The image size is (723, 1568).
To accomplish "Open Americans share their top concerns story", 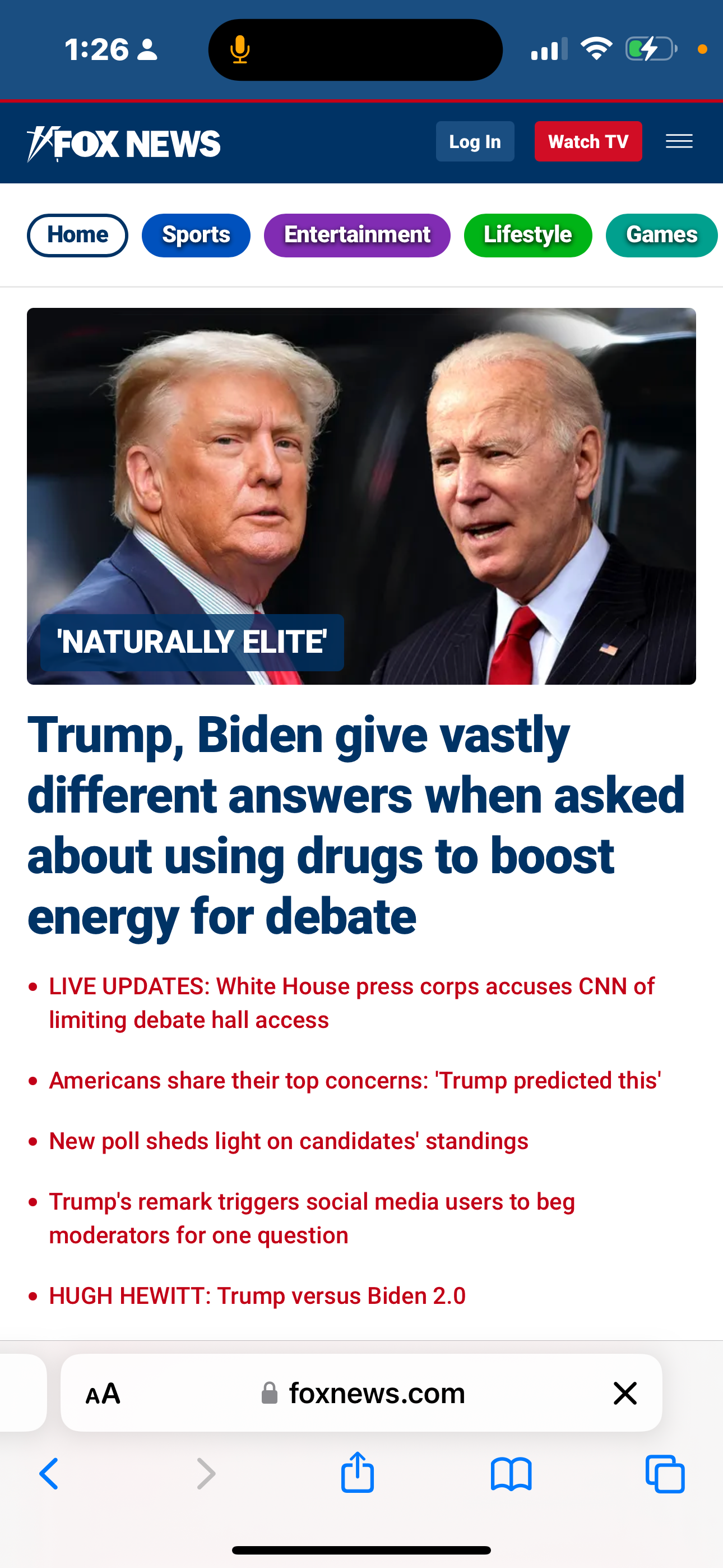I will tap(355, 1081).
